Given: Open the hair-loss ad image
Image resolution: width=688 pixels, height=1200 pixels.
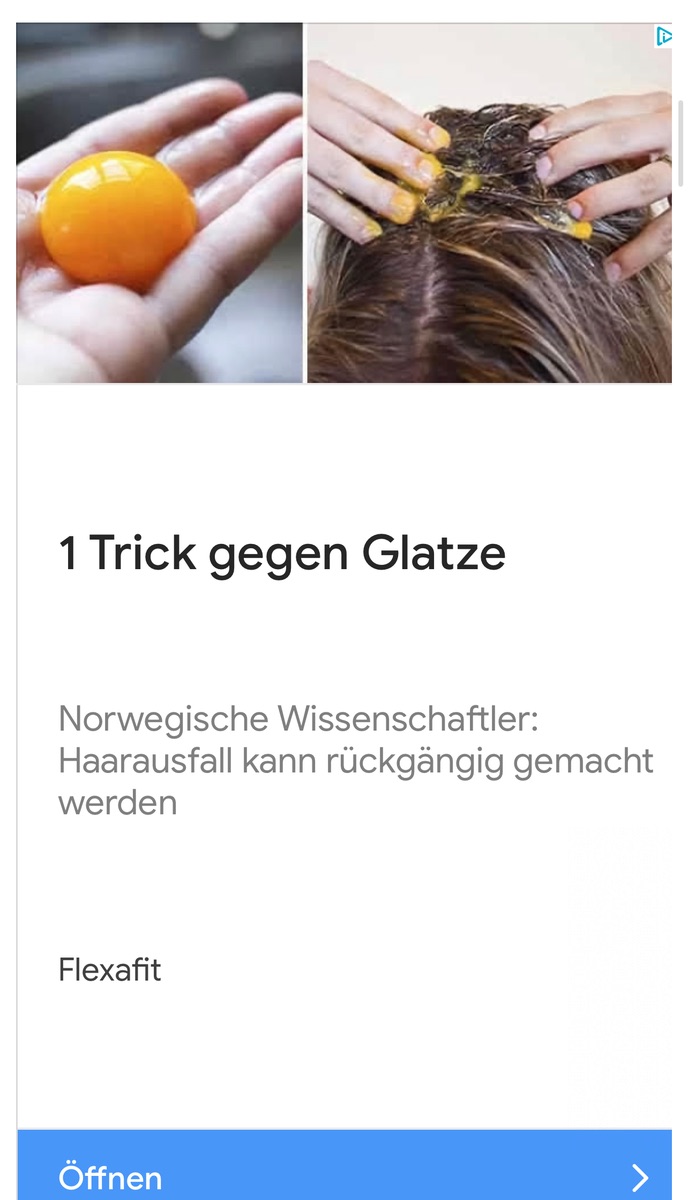Looking at the screenshot, I should pos(344,204).
